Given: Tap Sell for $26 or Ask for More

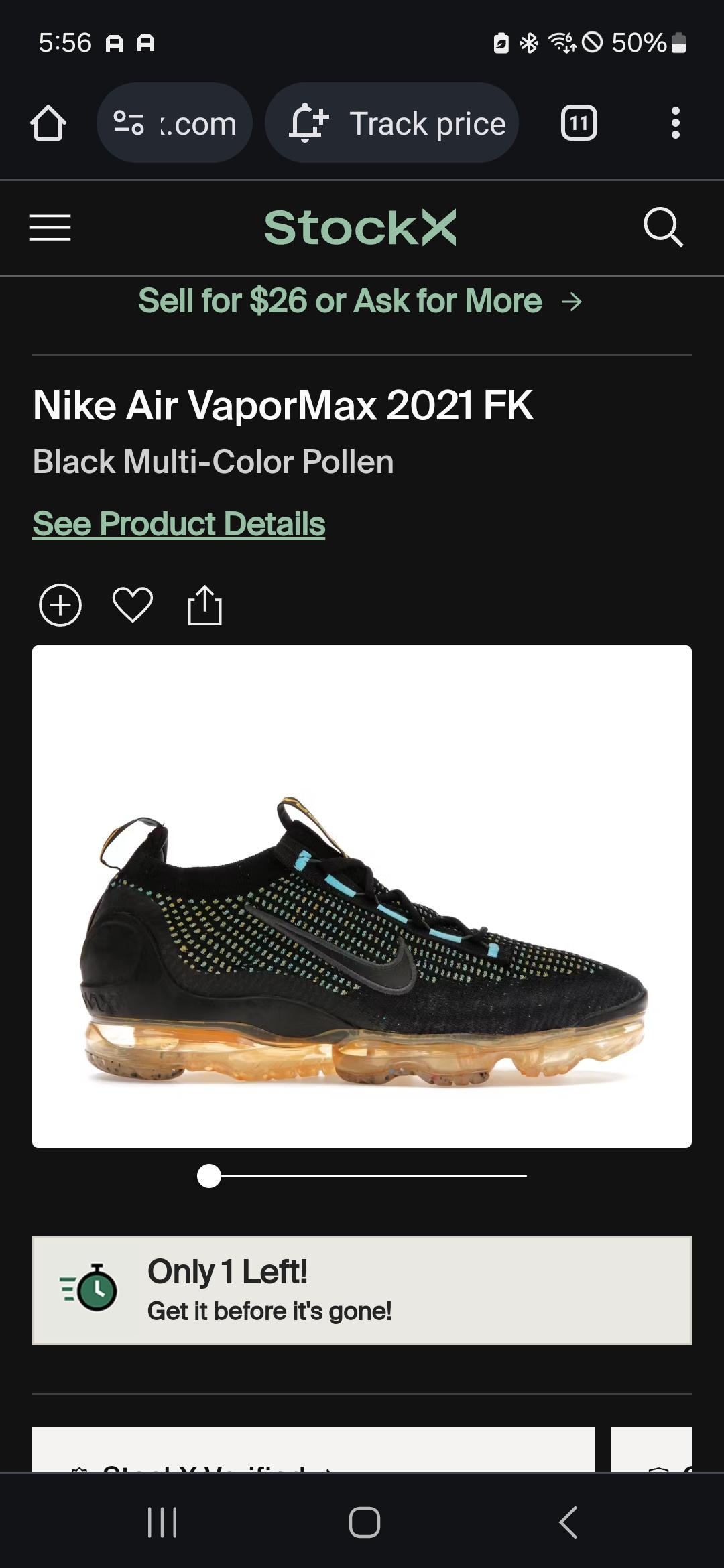Looking at the screenshot, I should (360, 301).
